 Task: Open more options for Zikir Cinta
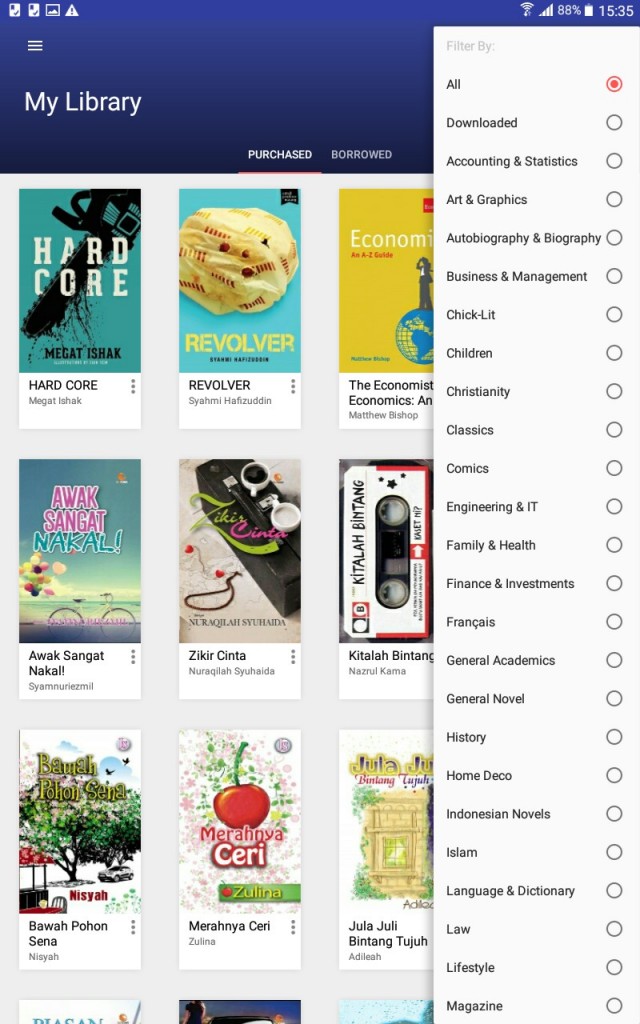(x=293, y=657)
